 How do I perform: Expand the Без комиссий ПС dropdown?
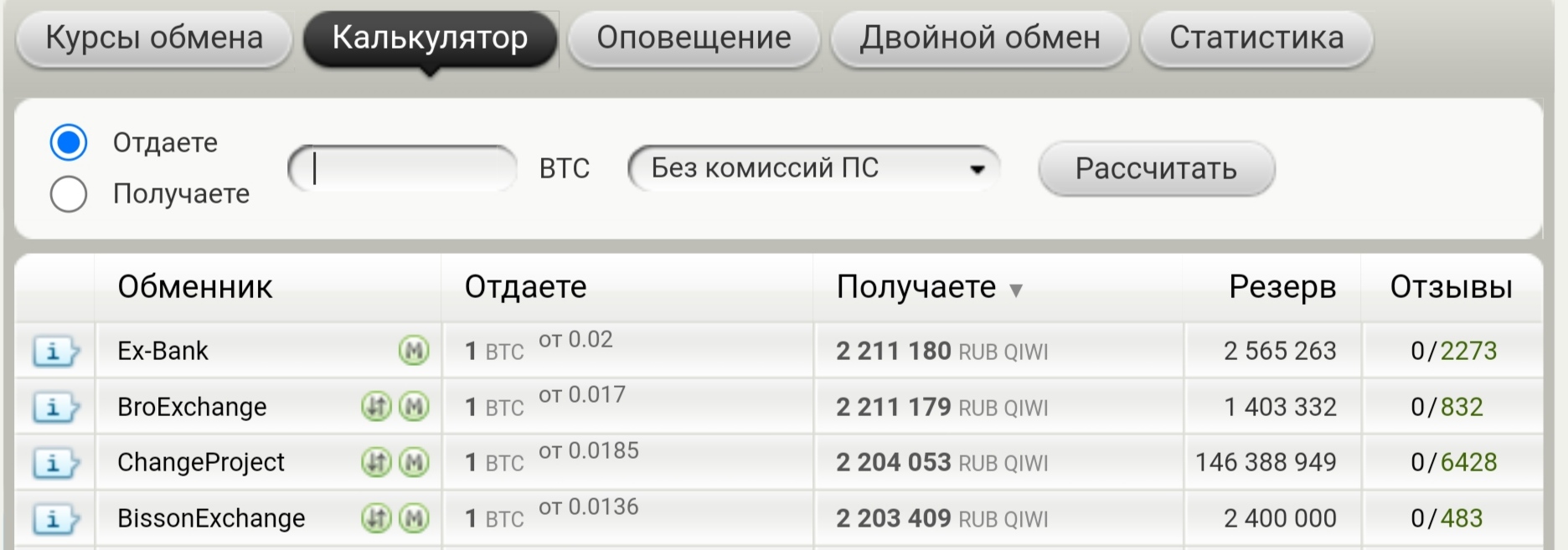pos(812,168)
